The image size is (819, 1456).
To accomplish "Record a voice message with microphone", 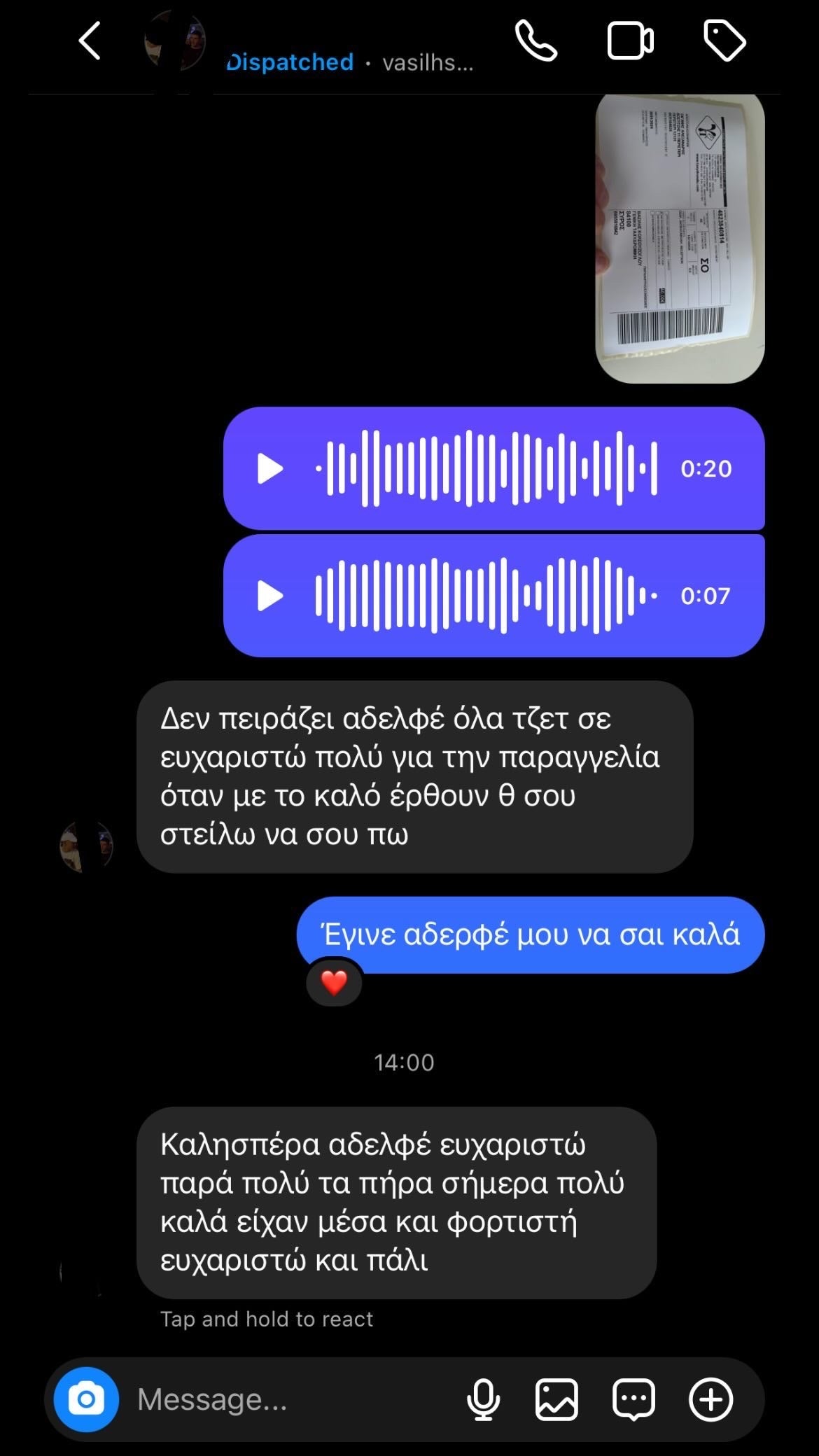I will pyautogui.click(x=483, y=1399).
